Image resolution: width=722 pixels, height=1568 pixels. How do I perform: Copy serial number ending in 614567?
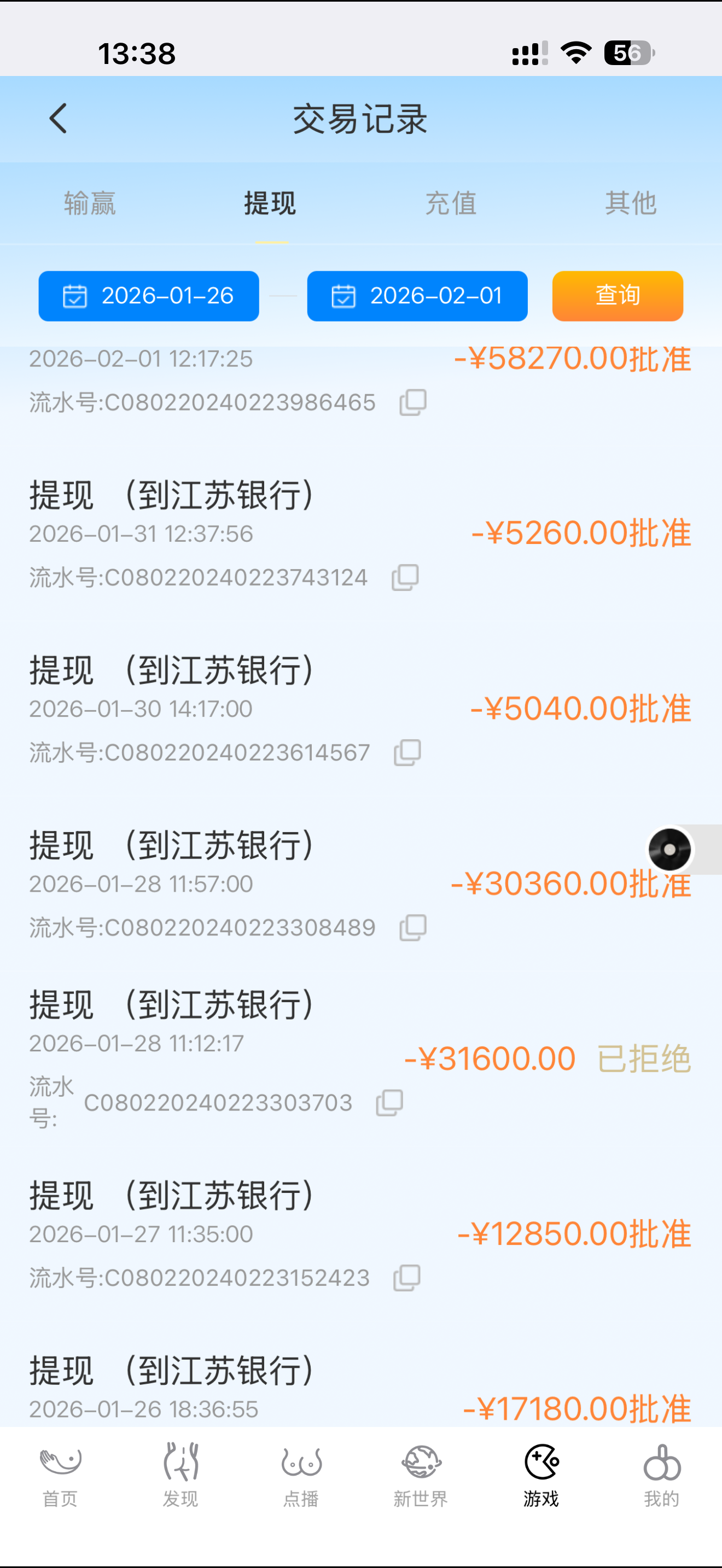tap(407, 753)
